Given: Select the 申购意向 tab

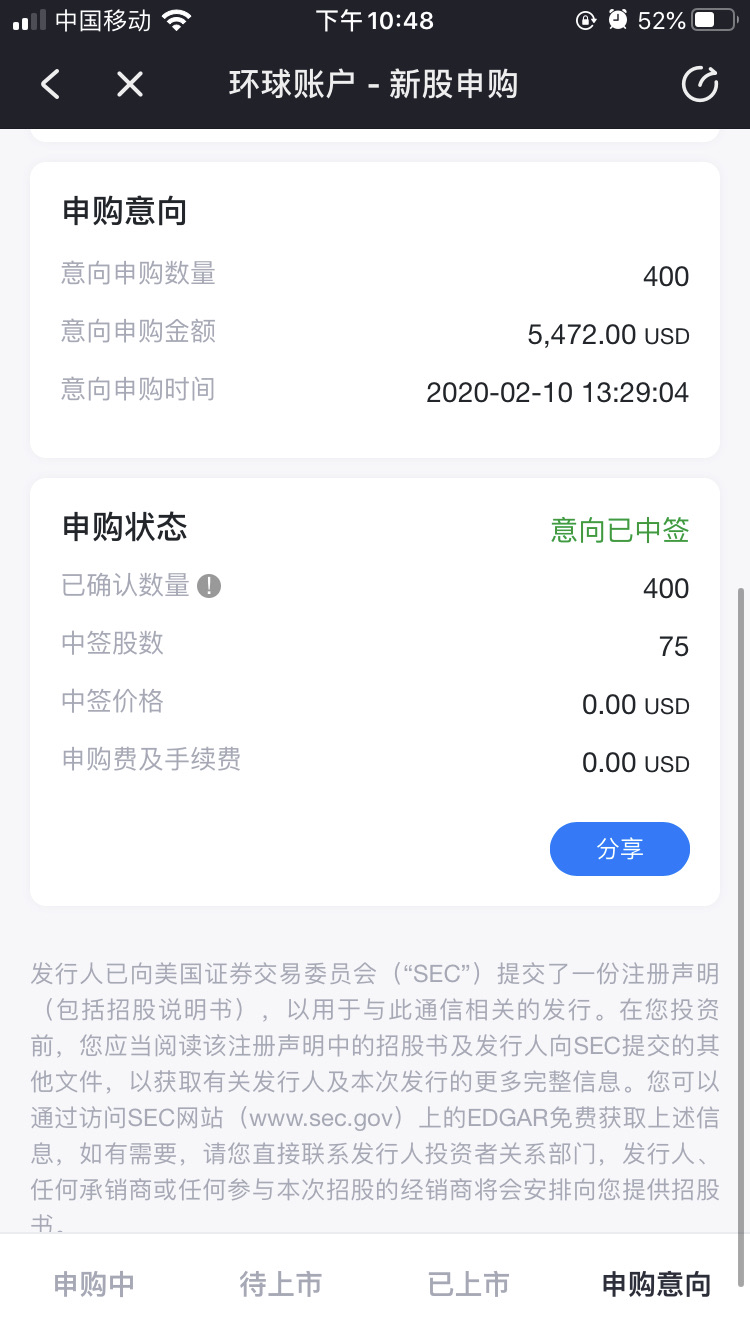Looking at the screenshot, I should pyautogui.click(x=656, y=1284).
